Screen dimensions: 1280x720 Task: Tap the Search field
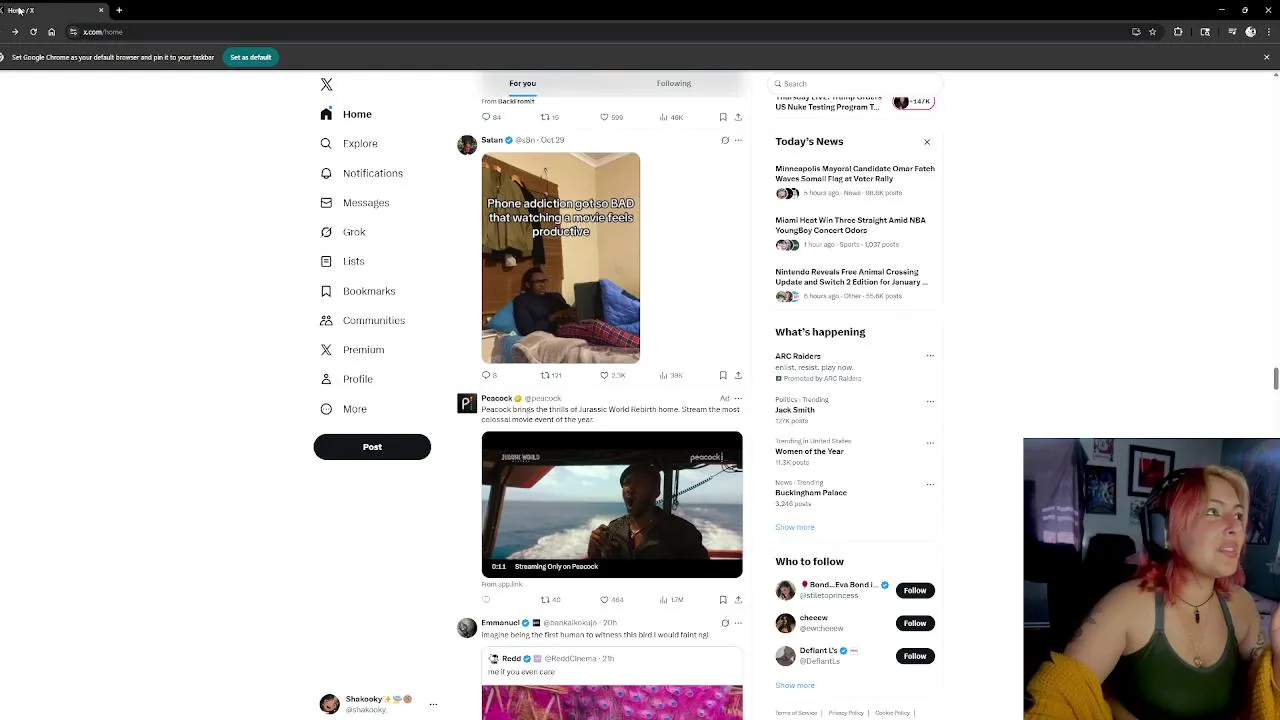pos(855,84)
